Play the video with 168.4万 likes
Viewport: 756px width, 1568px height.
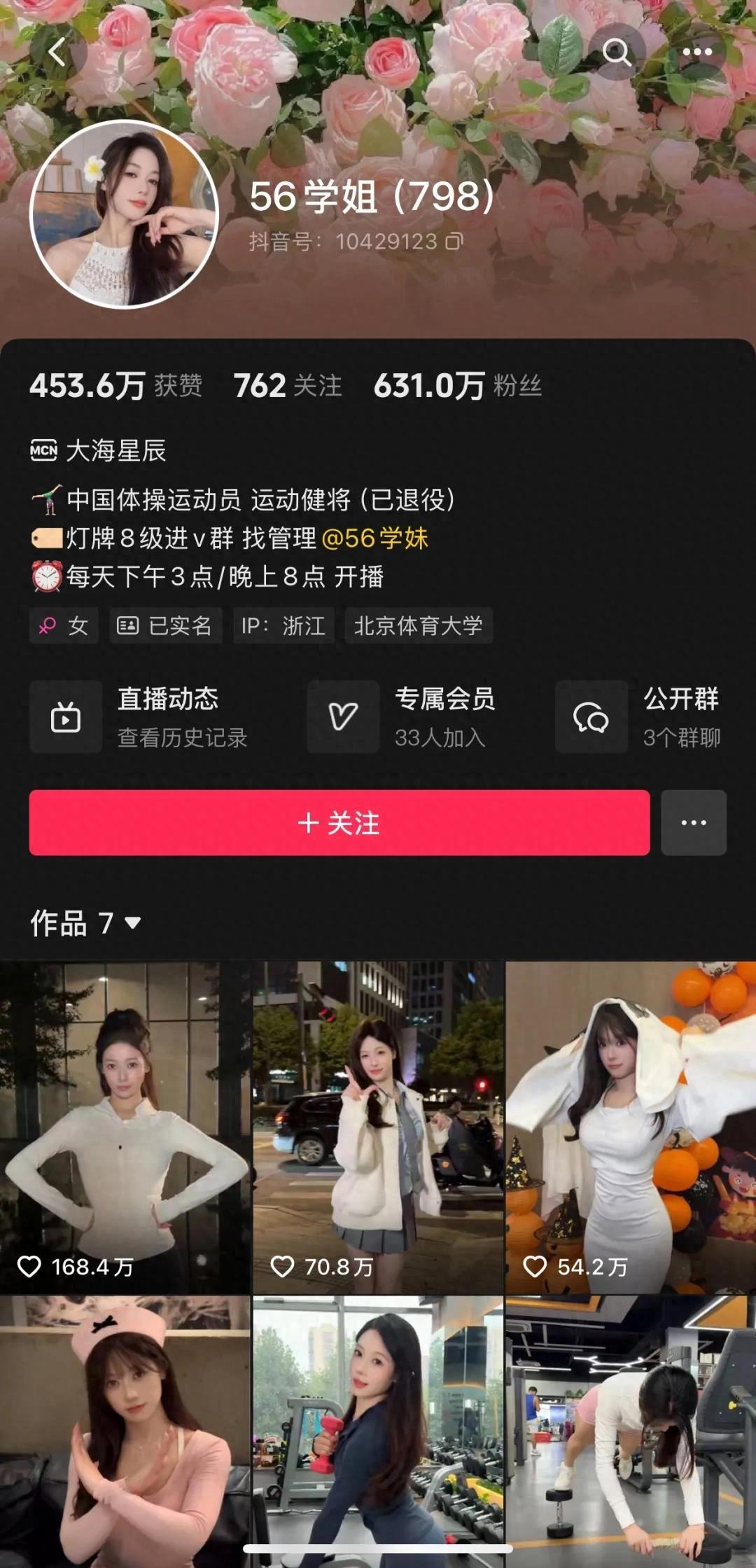click(x=125, y=1126)
